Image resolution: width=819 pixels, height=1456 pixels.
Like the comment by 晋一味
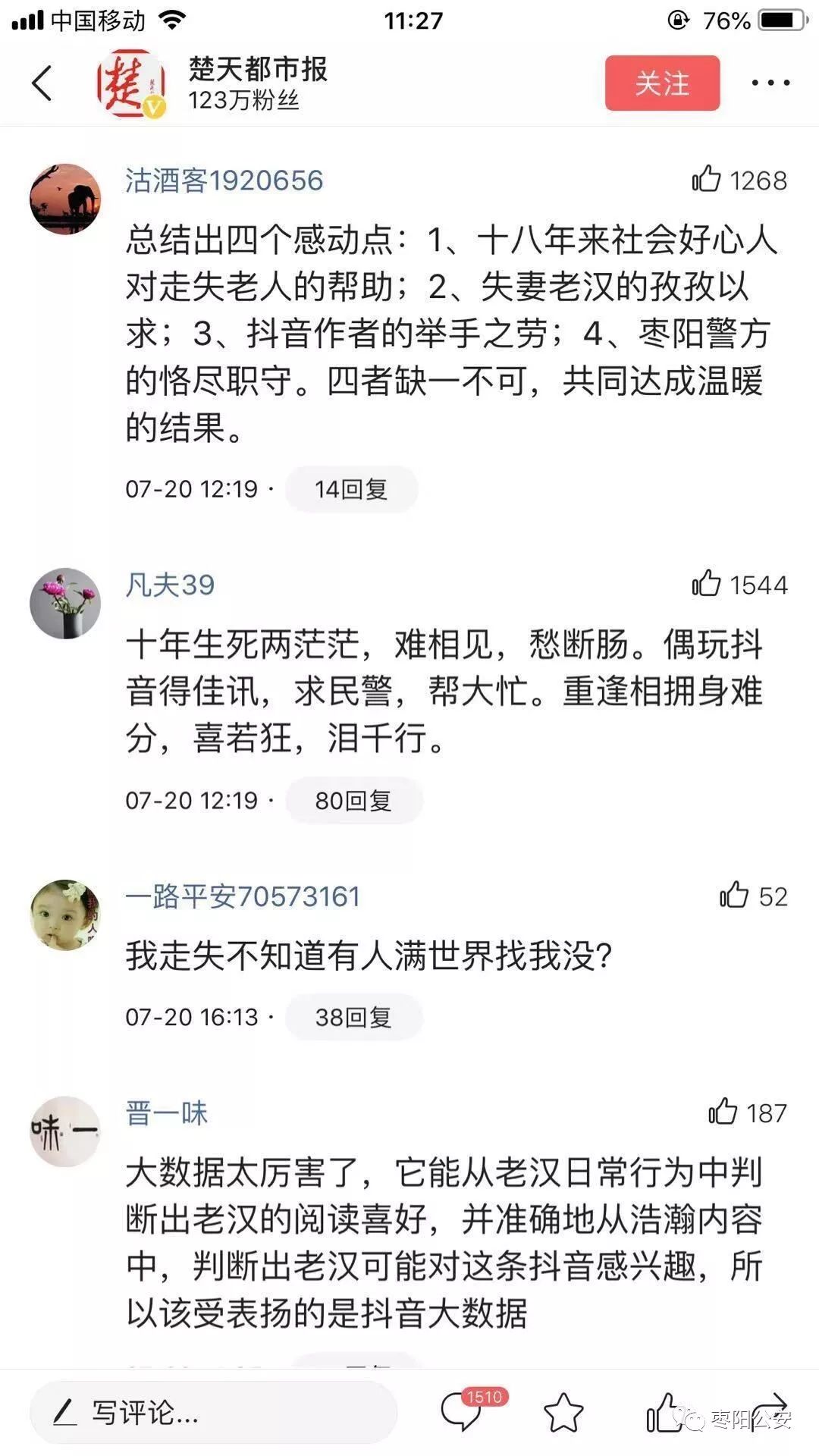(723, 1112)
